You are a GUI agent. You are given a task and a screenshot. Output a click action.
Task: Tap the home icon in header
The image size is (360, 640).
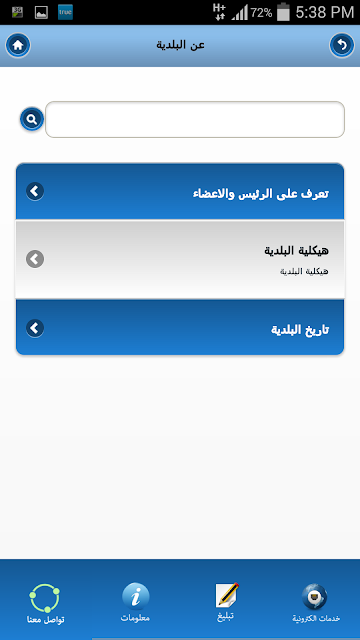point(18,45)
